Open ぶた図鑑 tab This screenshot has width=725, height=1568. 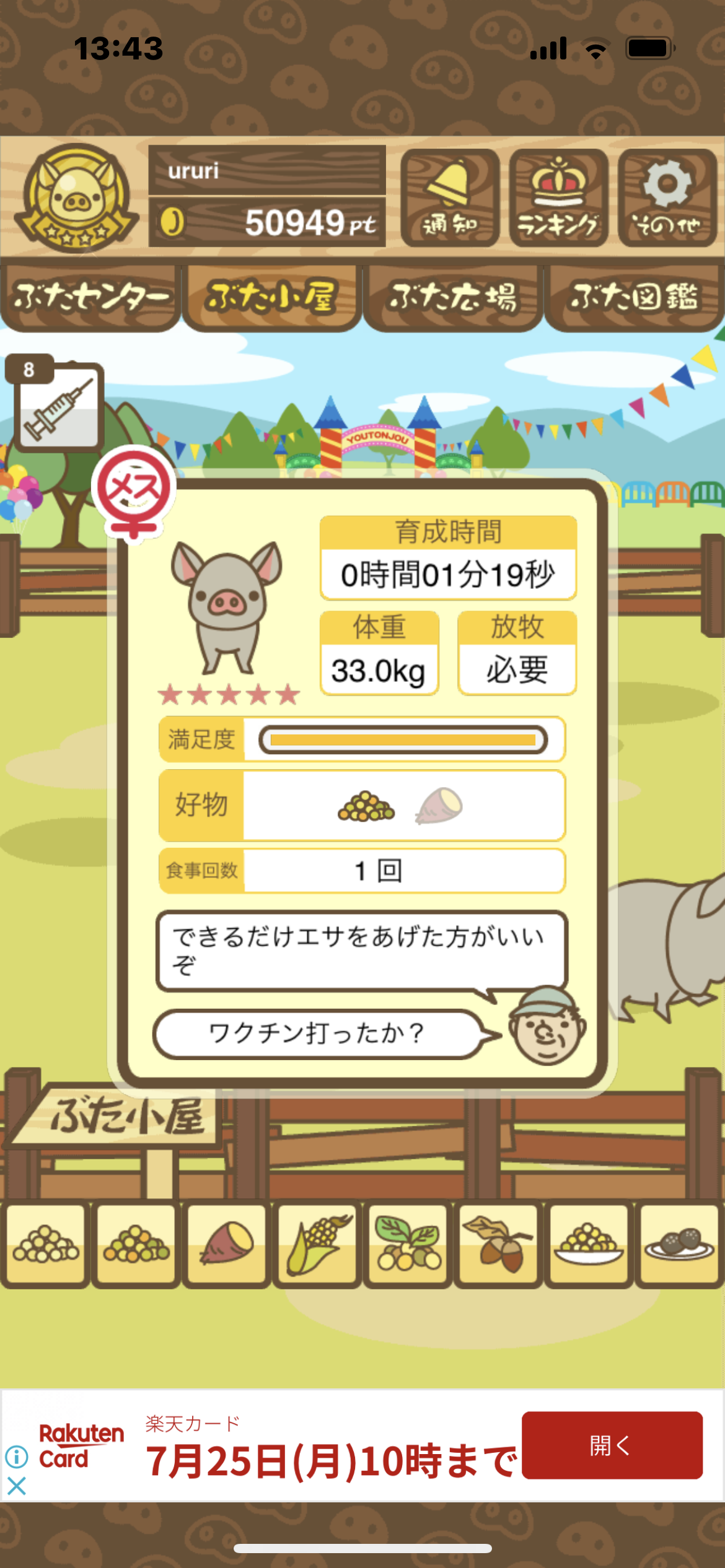tap(635, 298)
